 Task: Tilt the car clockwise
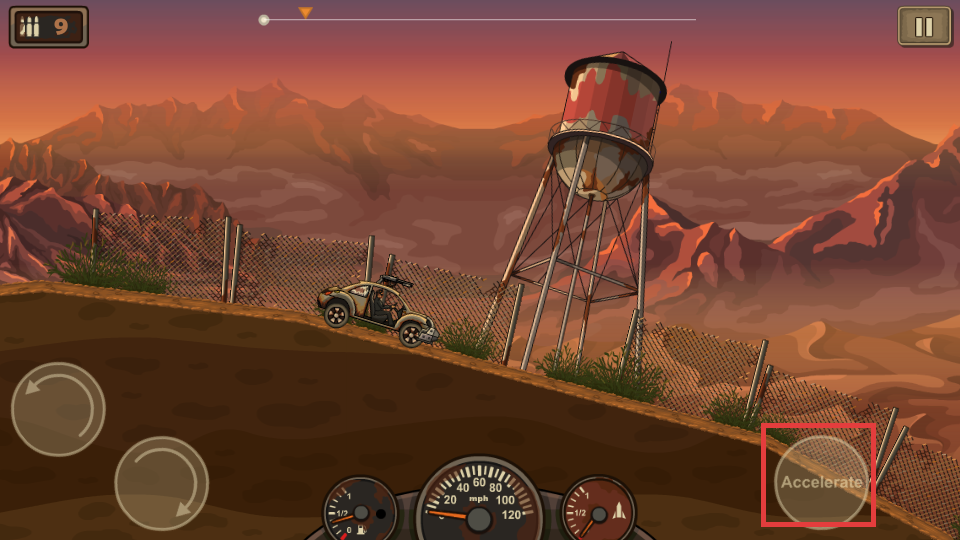161,483
